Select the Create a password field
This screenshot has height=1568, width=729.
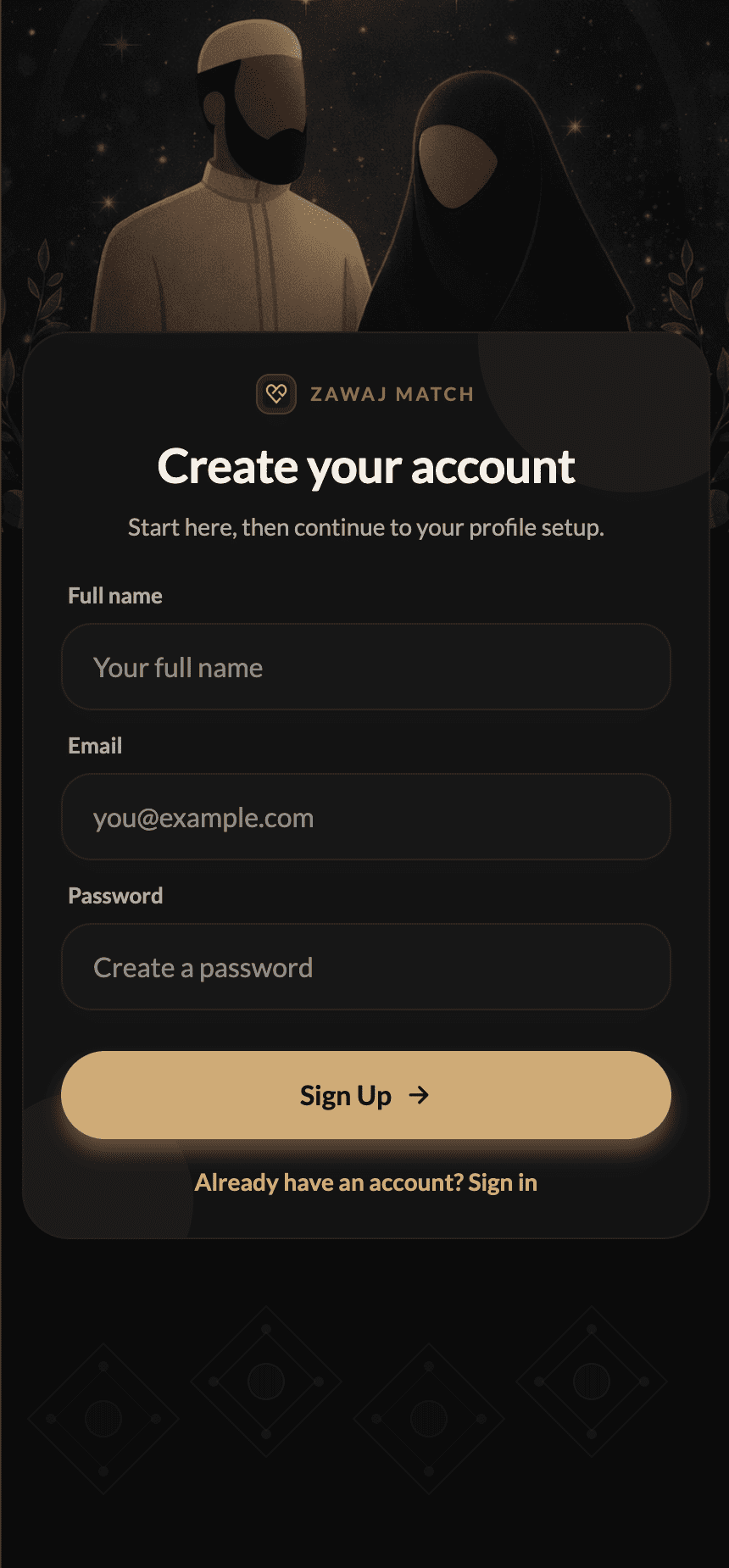click(365, 967)
